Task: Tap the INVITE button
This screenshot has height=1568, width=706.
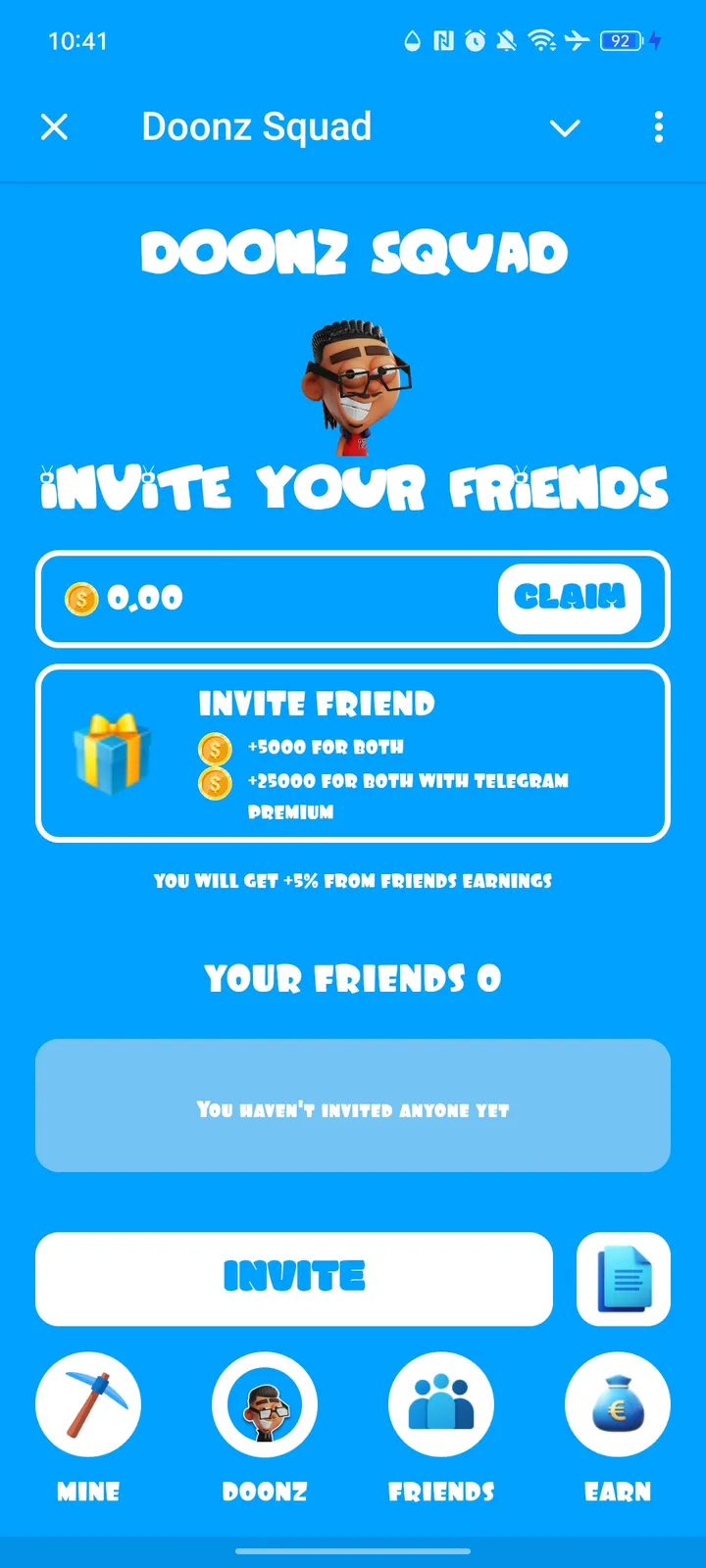Action: [292, 1279]
